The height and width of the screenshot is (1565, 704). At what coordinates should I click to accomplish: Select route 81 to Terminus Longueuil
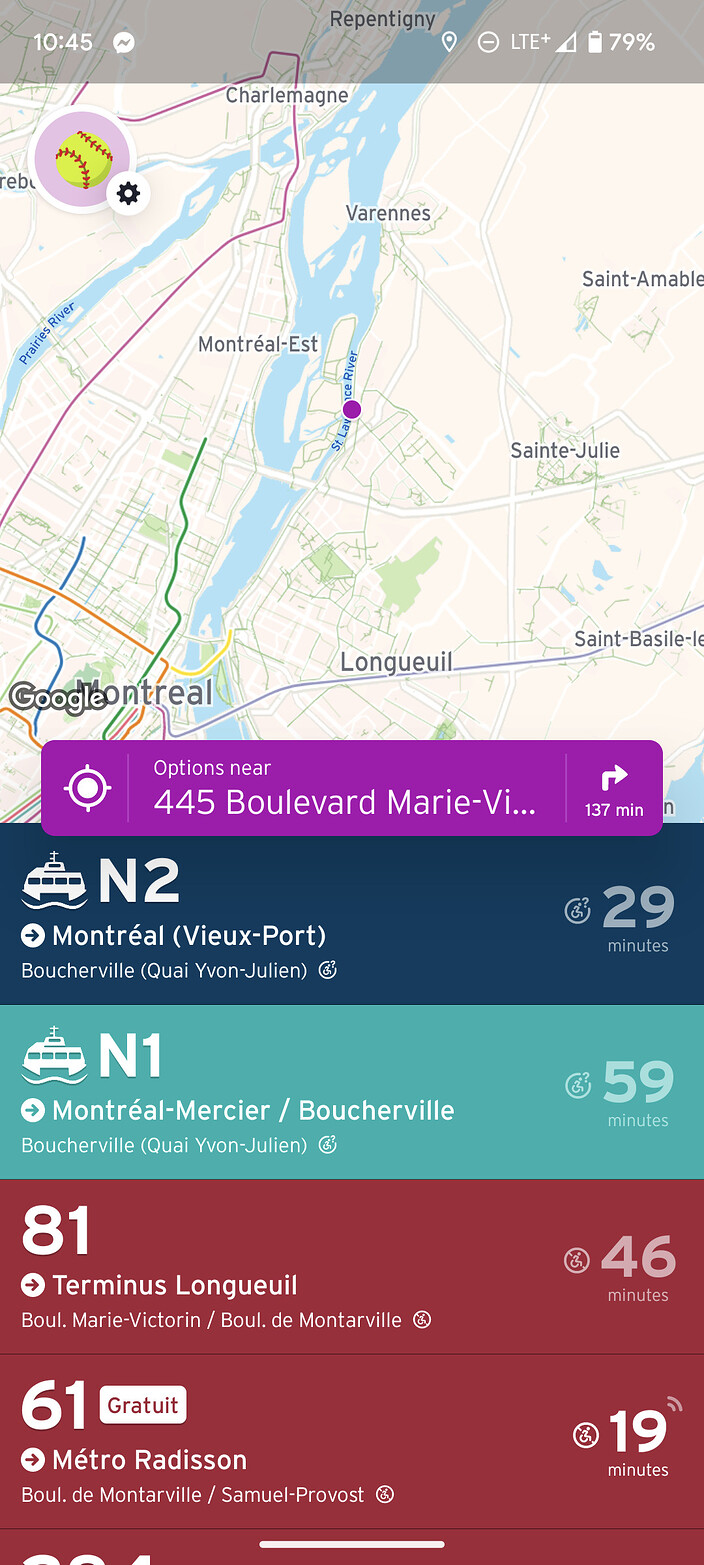tap(300, 1267)
